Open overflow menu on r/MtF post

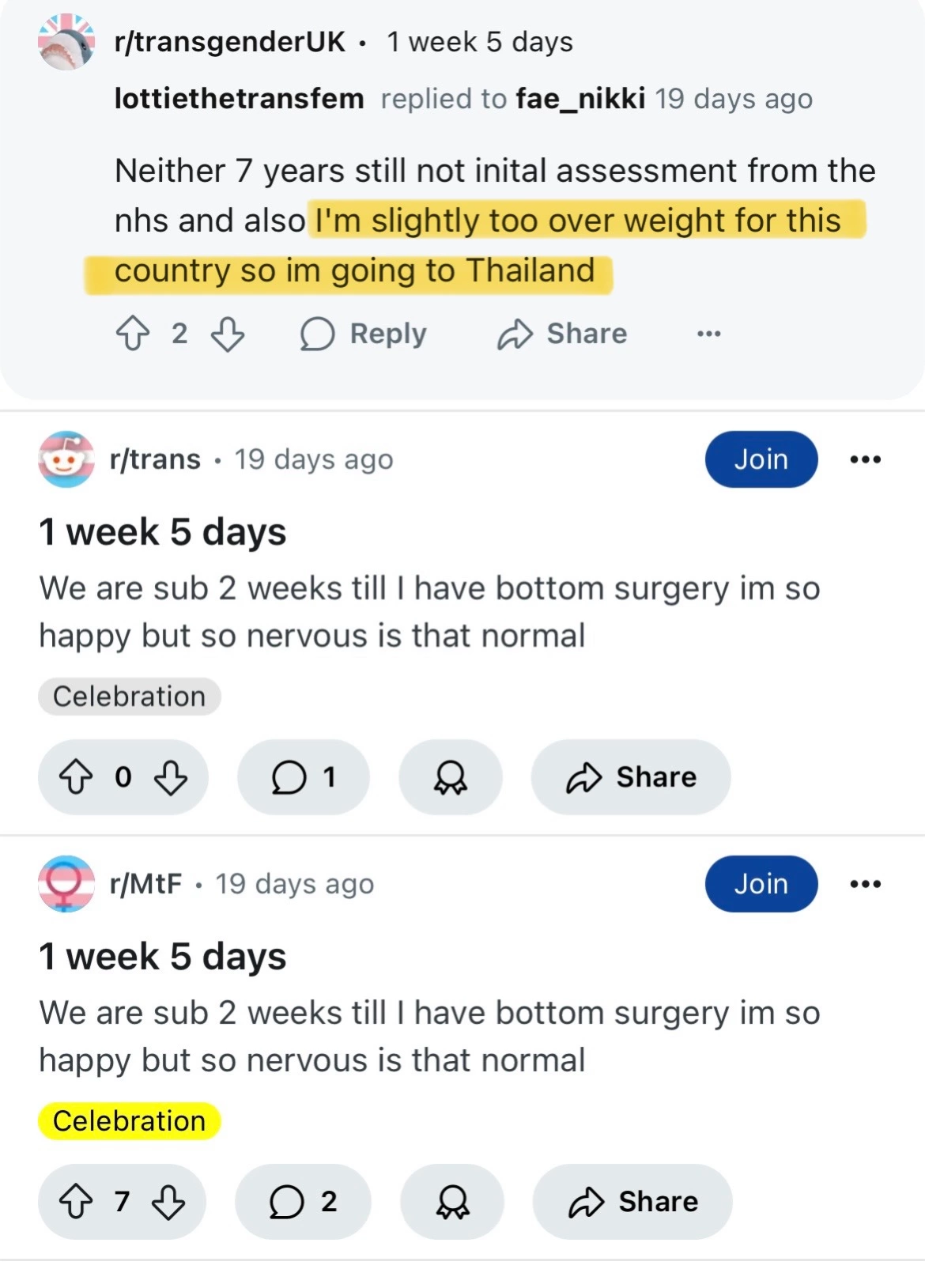[865, 884]
